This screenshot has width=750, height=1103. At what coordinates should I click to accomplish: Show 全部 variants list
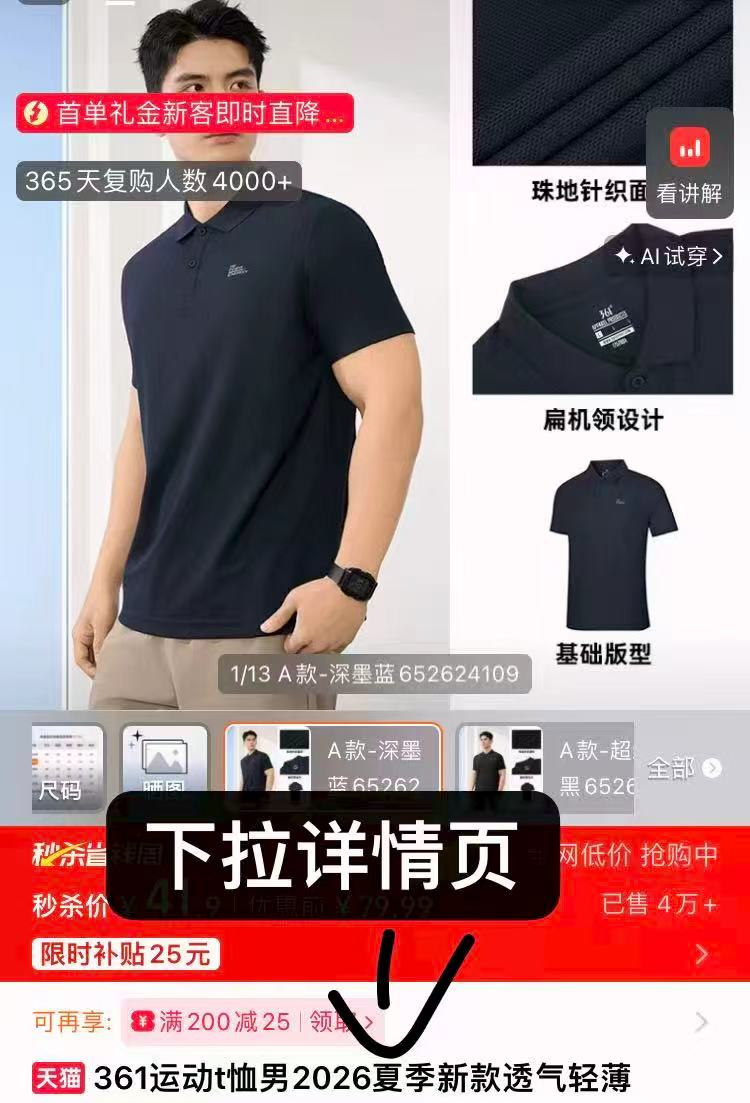684,768
